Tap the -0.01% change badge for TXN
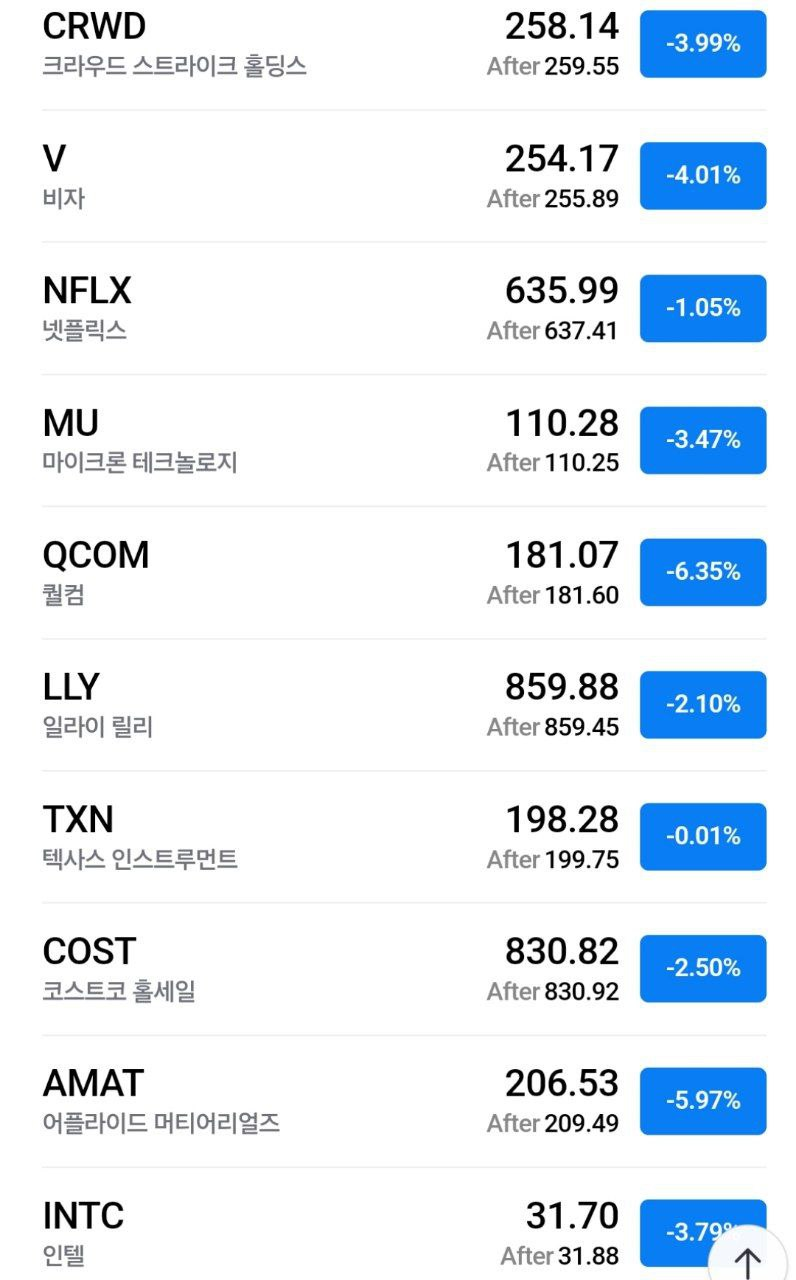Image resolution: width=796 pixels, height=1280 pixels. 703,836
